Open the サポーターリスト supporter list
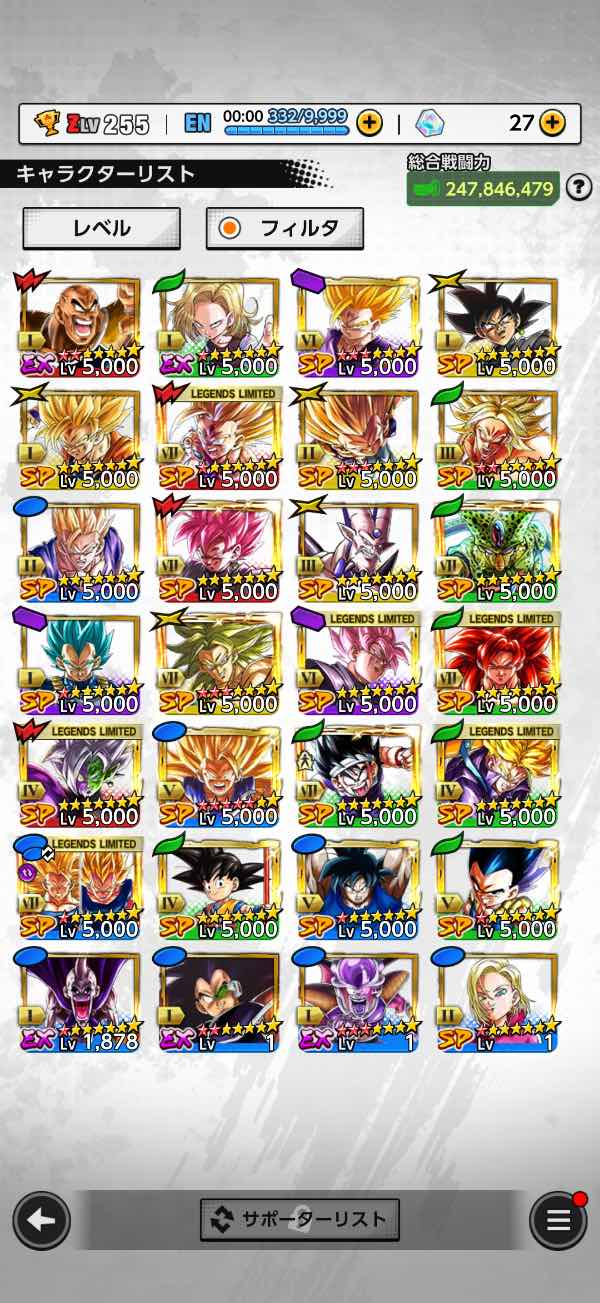This screenshot has height=1303, width=600. pyautogui.click(x=300, y=1219)
